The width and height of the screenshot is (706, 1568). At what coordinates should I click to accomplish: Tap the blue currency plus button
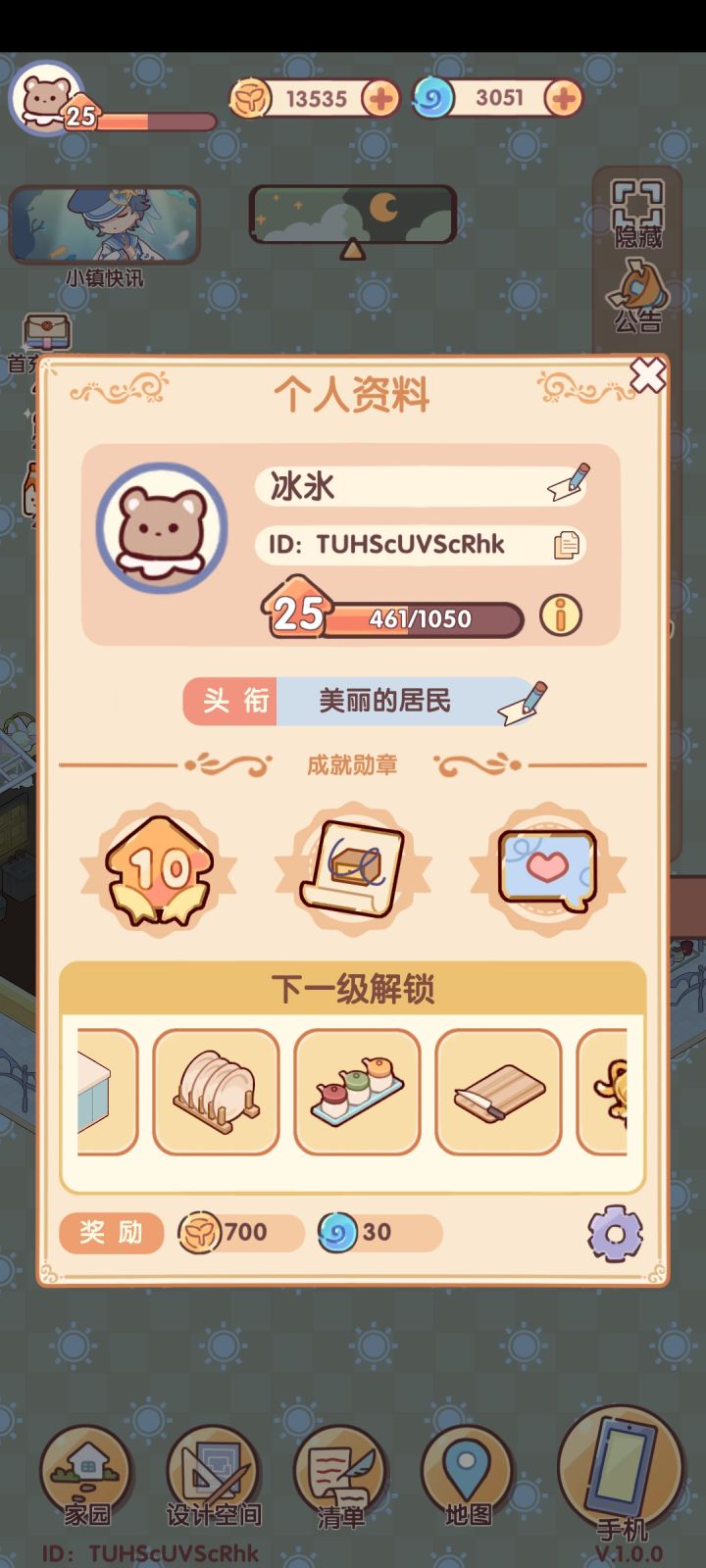click(562, 97)
